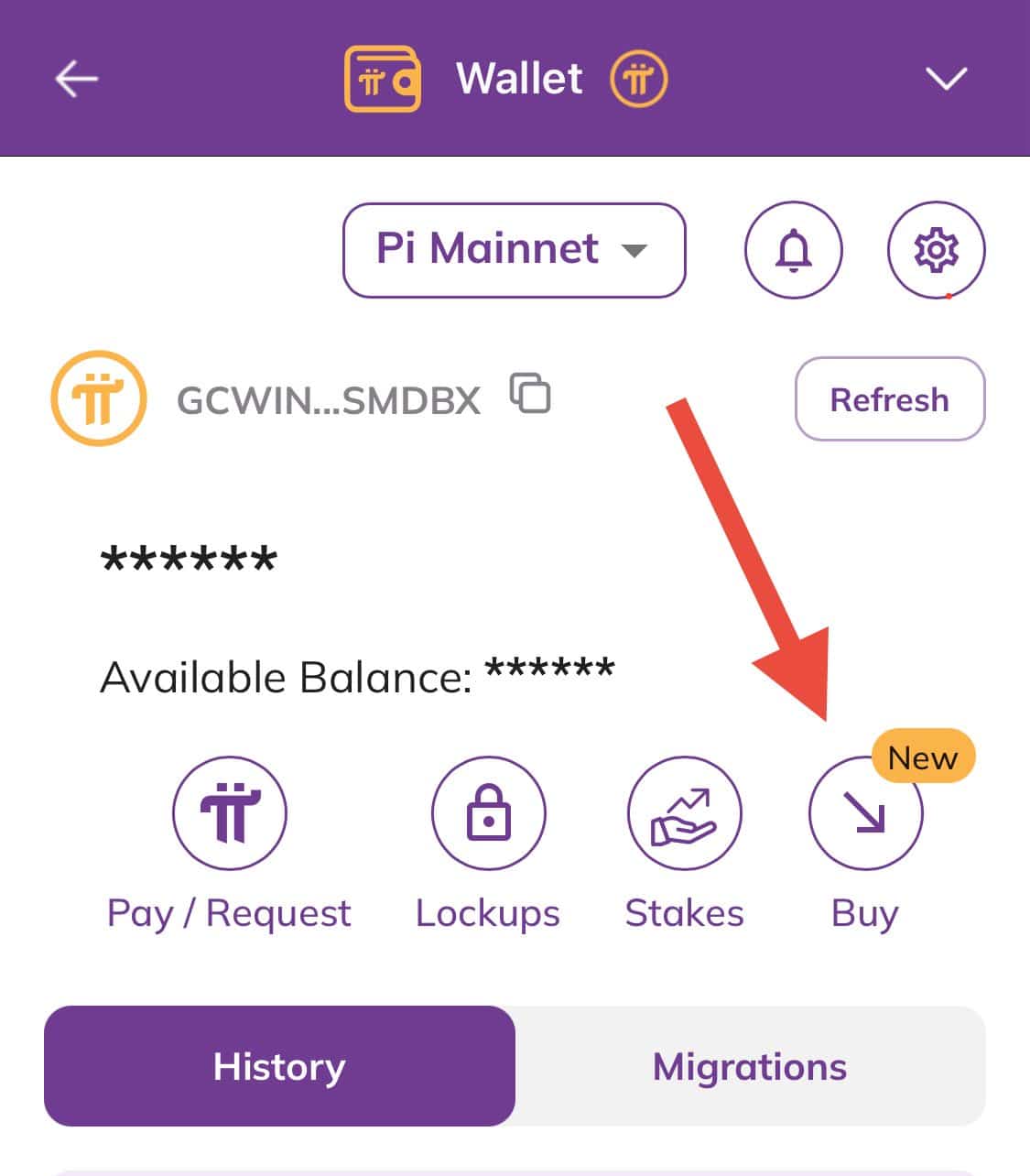Expand the header chevron menu
The image size is (1030, 1176).
pos(946,79)
